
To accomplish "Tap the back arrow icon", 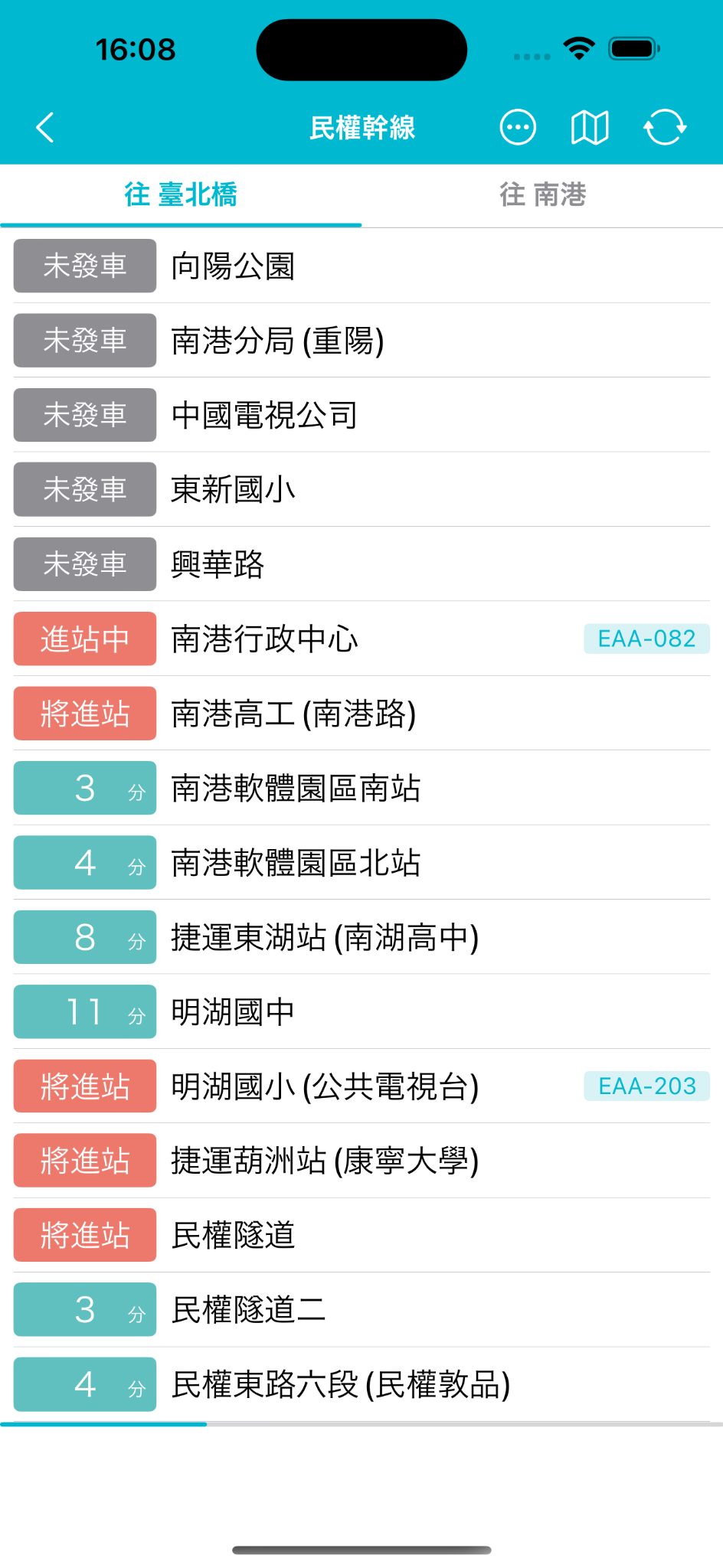I will click(x=44, y=127).
